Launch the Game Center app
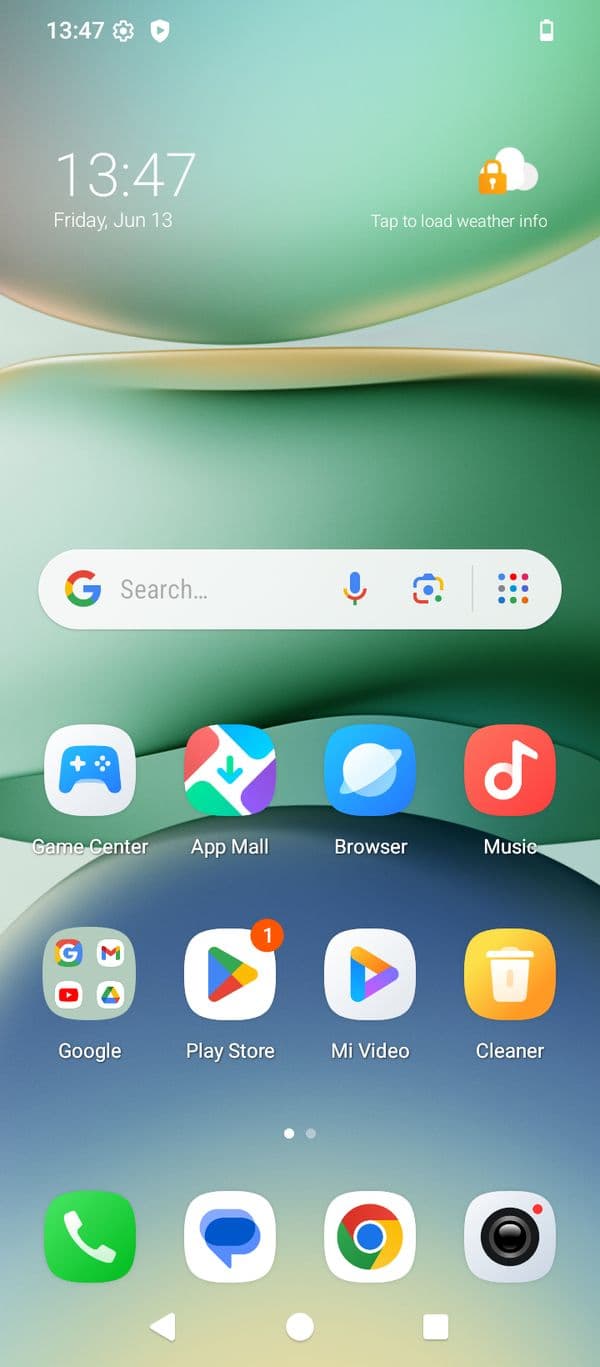Image resolution: width=600 pixels, height=1367 pixels. click(90, 770)
